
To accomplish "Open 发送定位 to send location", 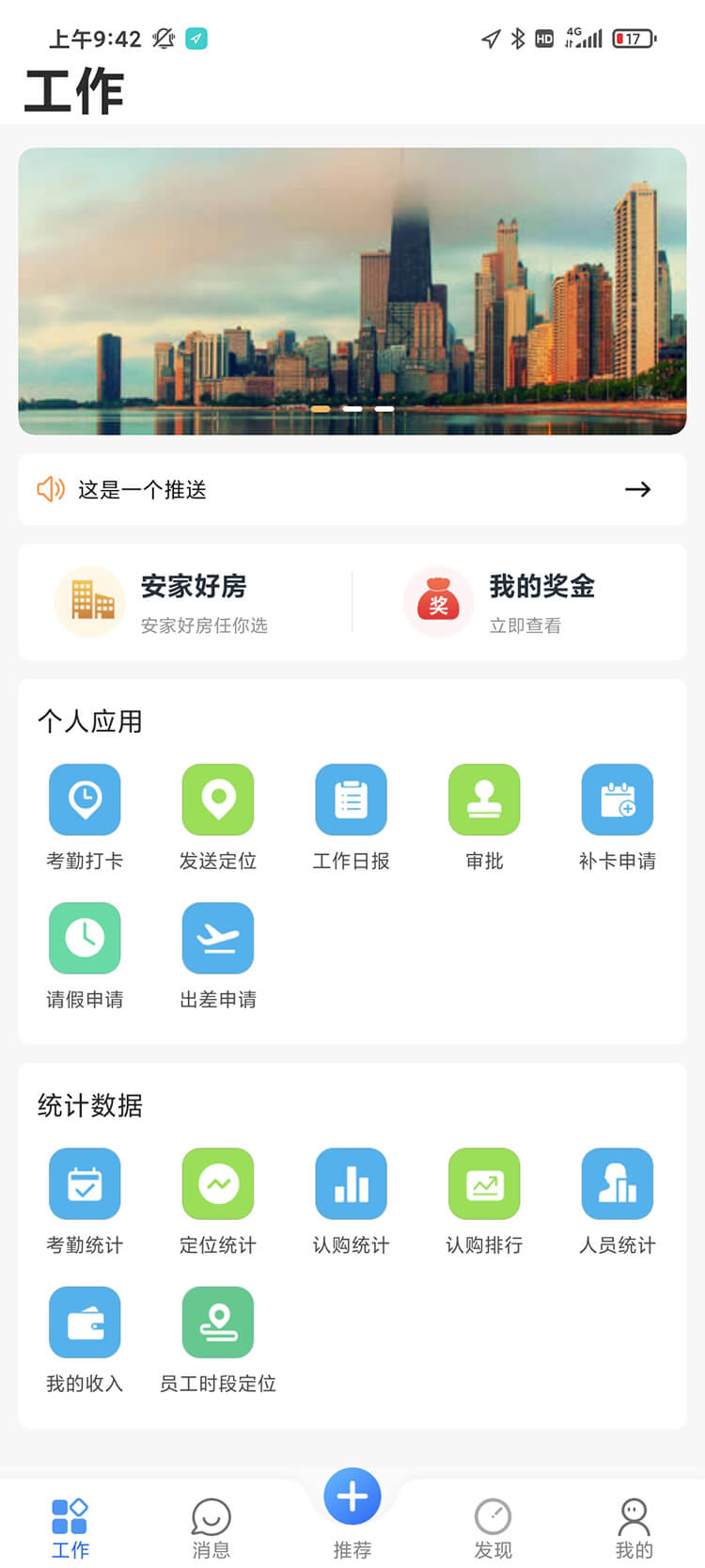I will (x=218, y=800).
